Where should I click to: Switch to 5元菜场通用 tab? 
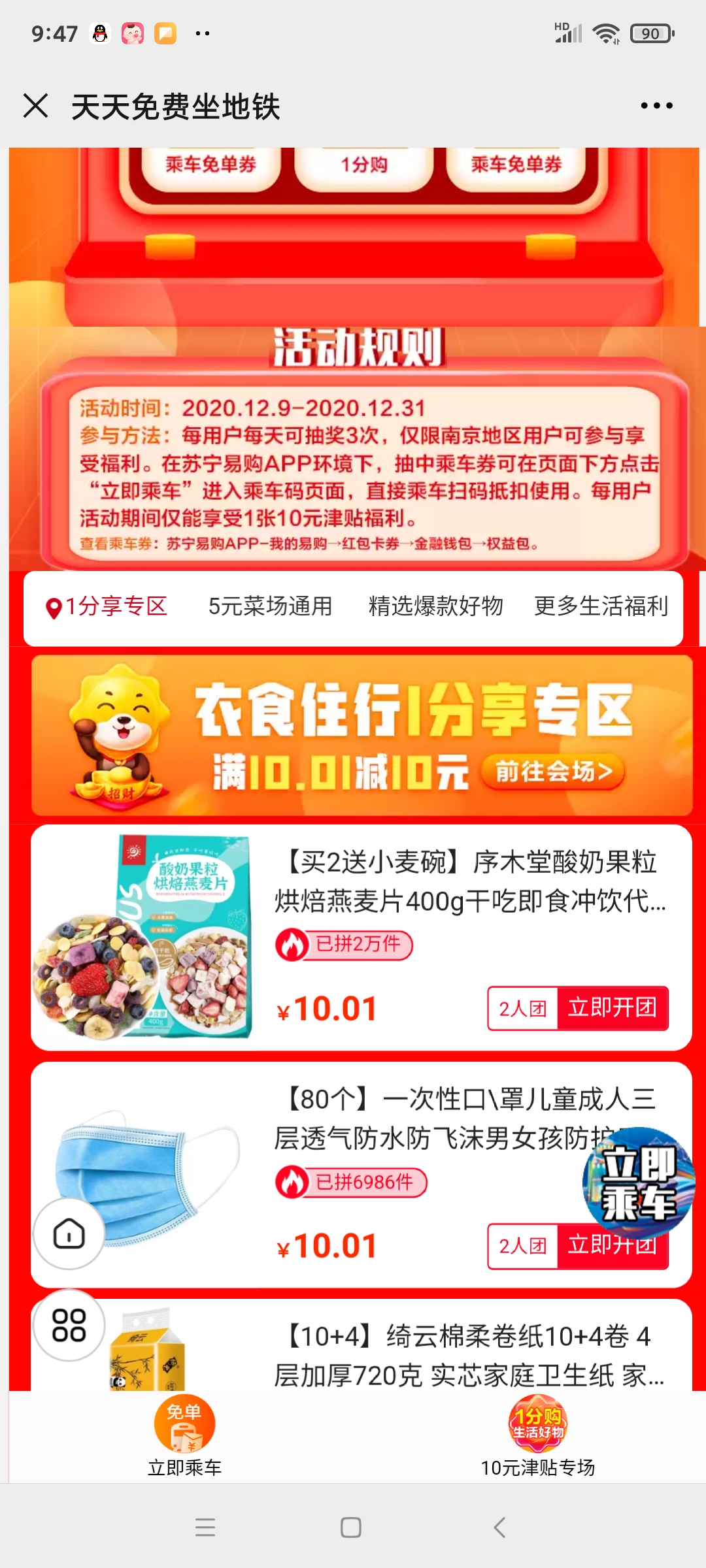pos(270,607)
